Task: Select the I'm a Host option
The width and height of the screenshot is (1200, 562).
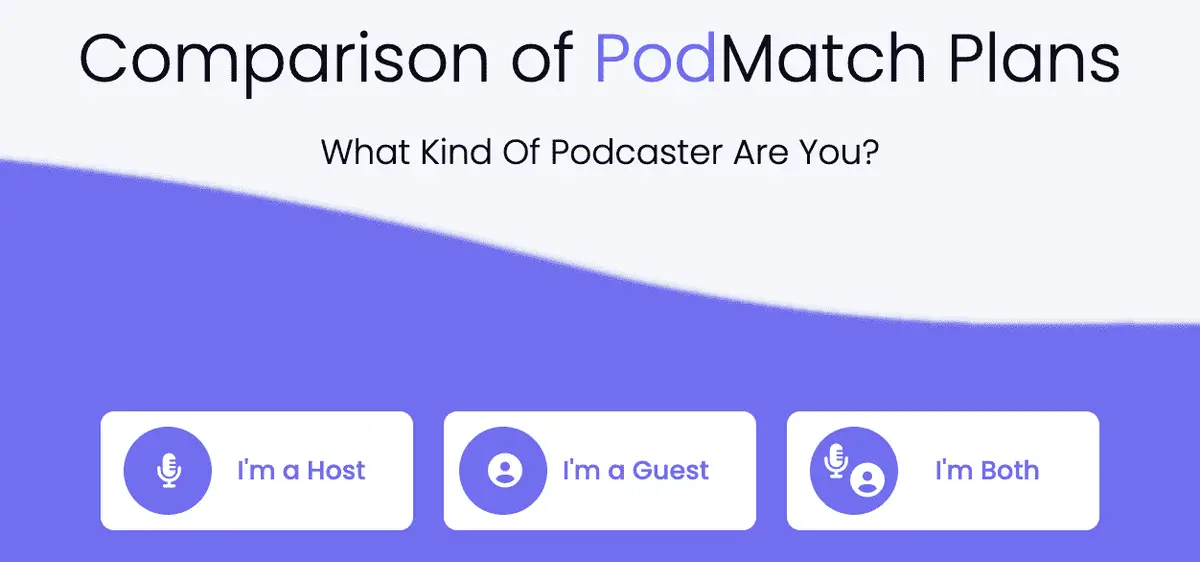Action: 256,470
